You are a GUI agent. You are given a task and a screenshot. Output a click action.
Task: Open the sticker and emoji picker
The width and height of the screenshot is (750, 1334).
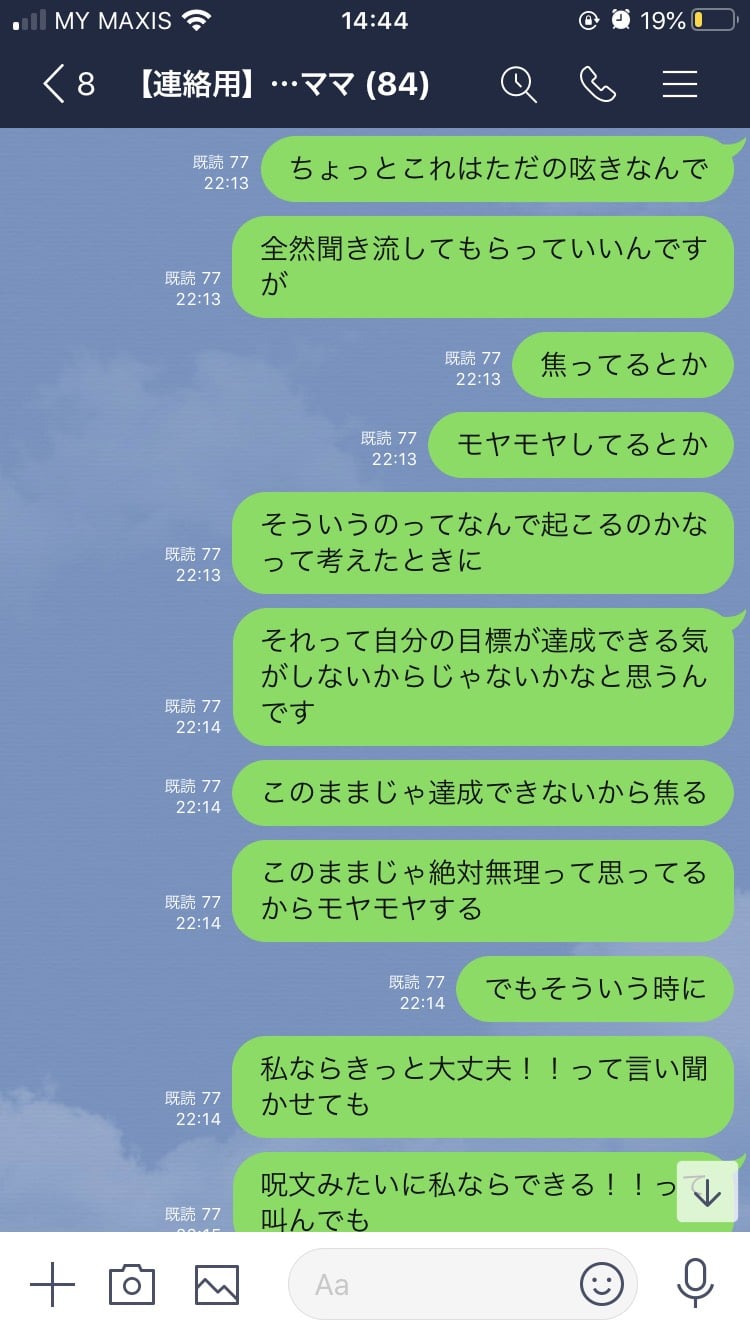tap(602, 1284)
